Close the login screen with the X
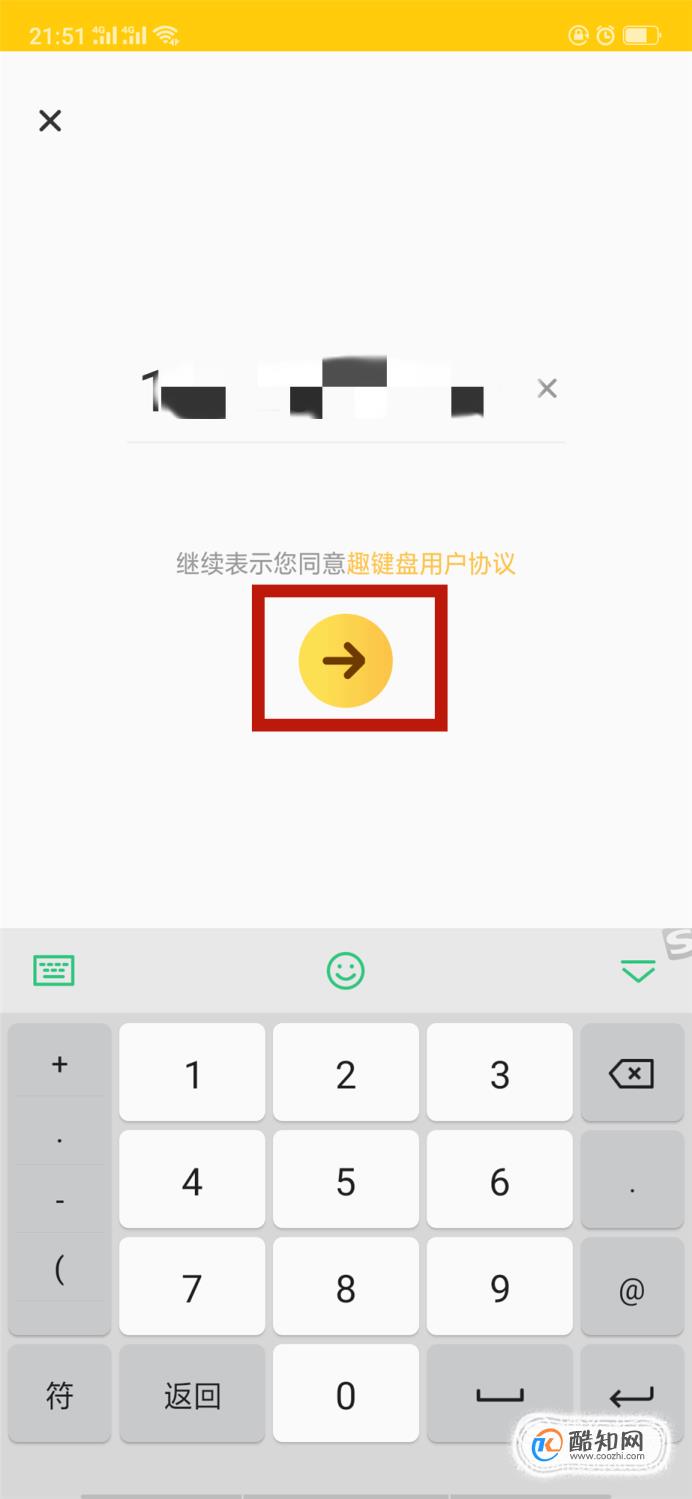692x1499 pixels. [x=50, y=121]
